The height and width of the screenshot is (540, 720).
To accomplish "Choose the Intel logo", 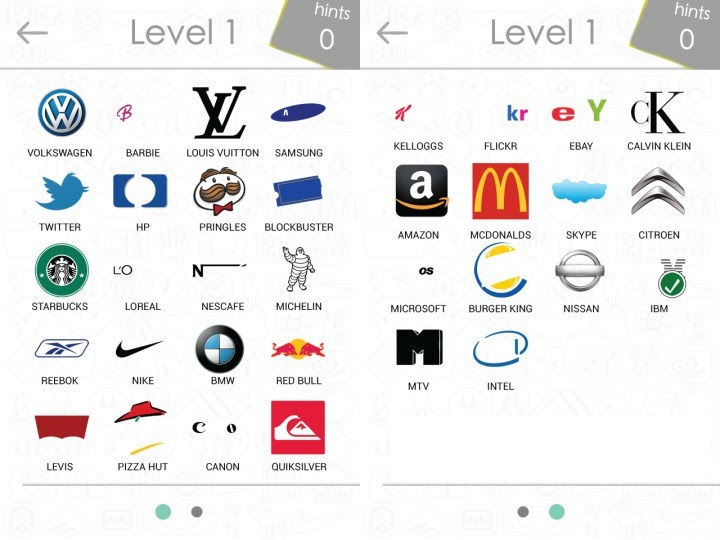I will tap(500, 349).
